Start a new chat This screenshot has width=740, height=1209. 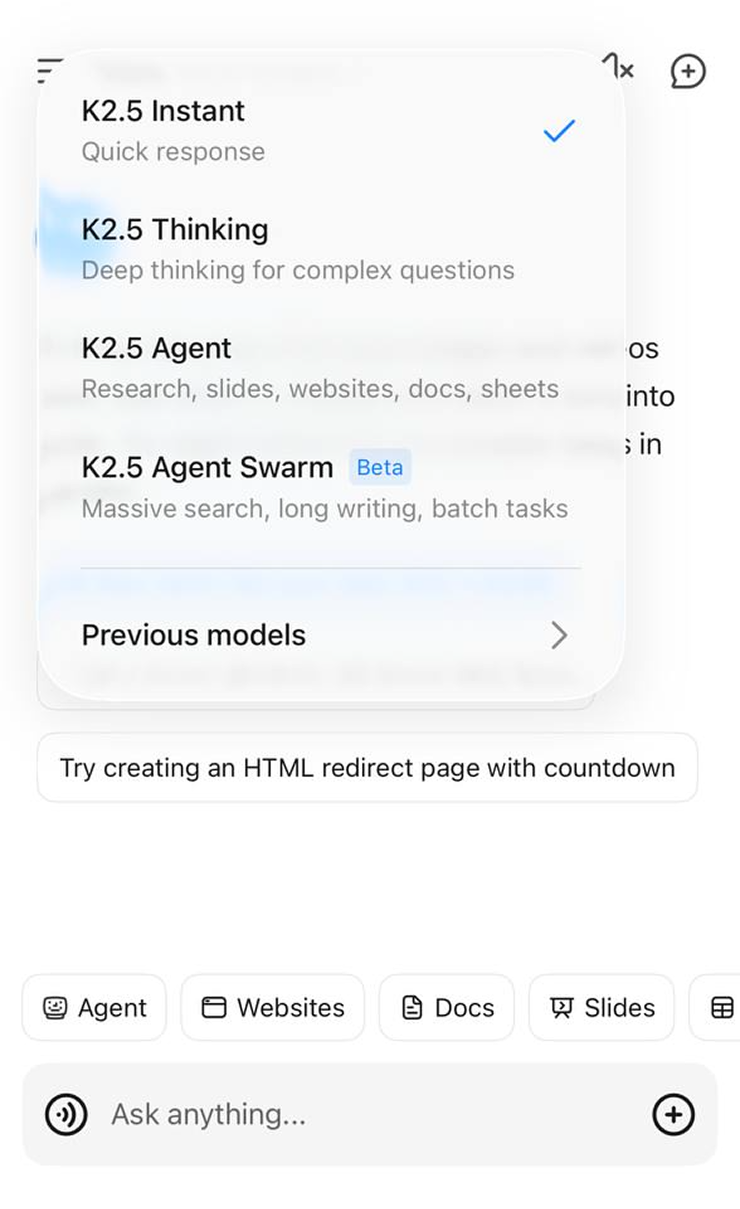(x=688, y=71)
